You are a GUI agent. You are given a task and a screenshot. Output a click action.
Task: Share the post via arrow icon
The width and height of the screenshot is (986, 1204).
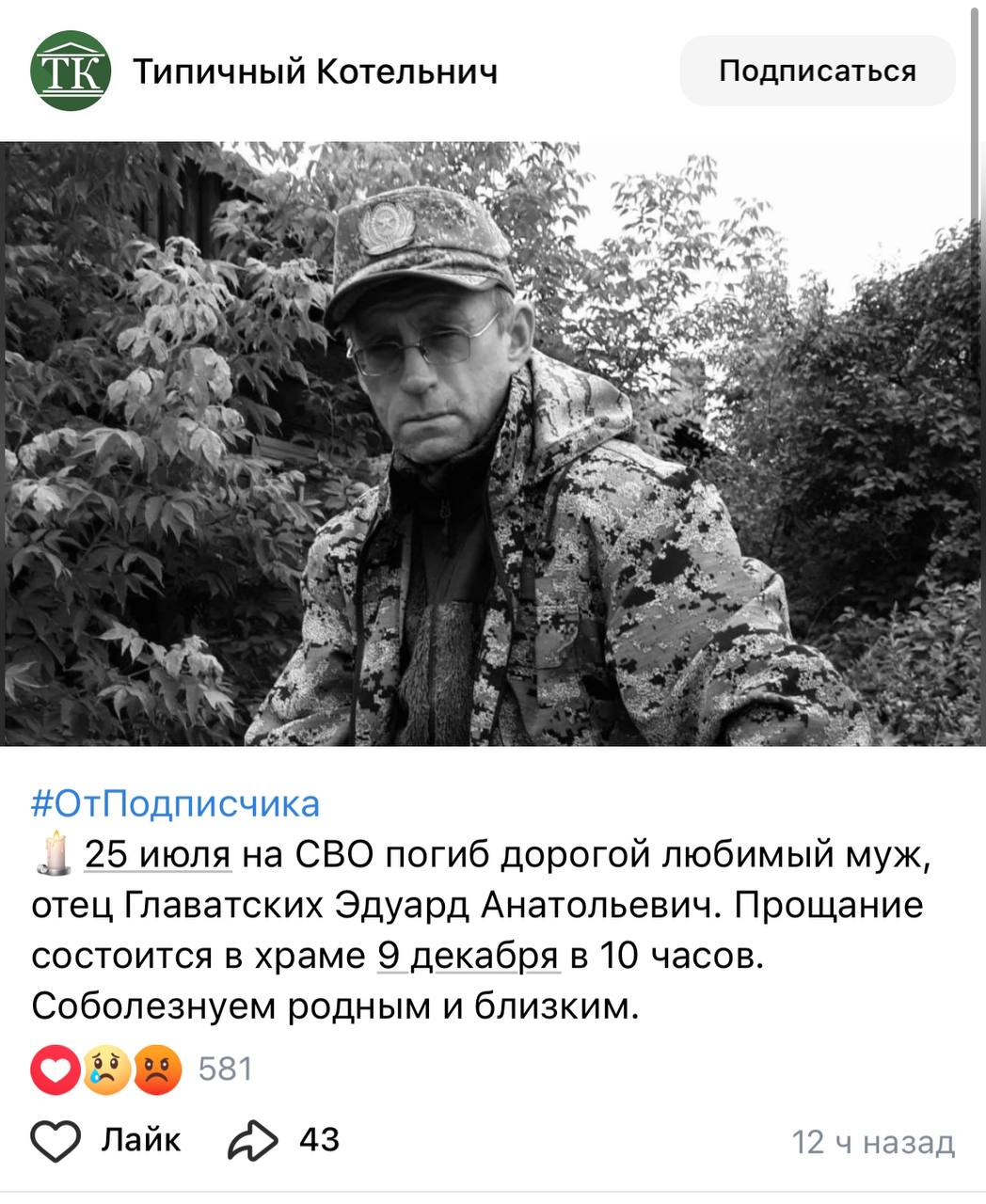(254, 1140)
